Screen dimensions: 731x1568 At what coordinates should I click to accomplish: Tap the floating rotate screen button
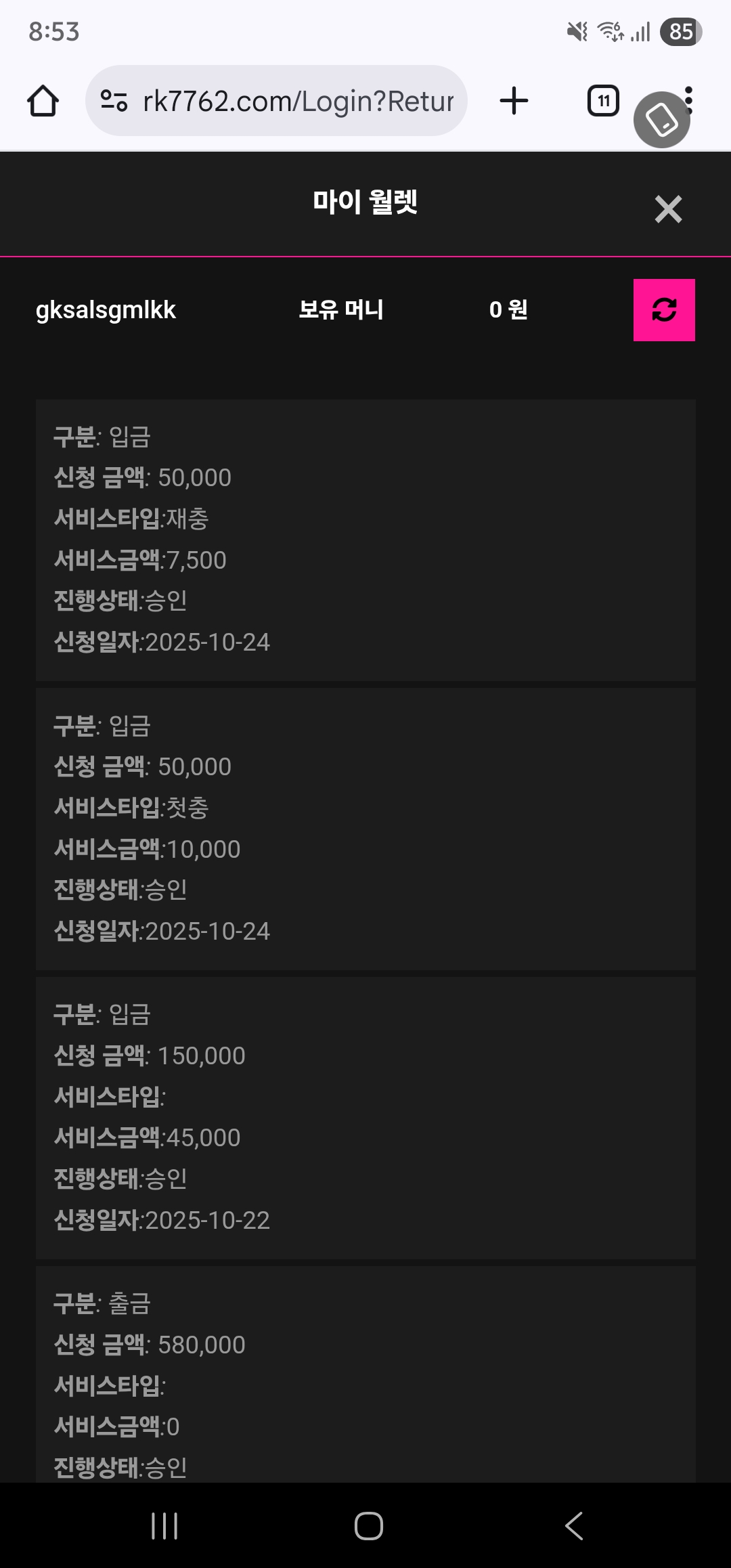(661, 120)
